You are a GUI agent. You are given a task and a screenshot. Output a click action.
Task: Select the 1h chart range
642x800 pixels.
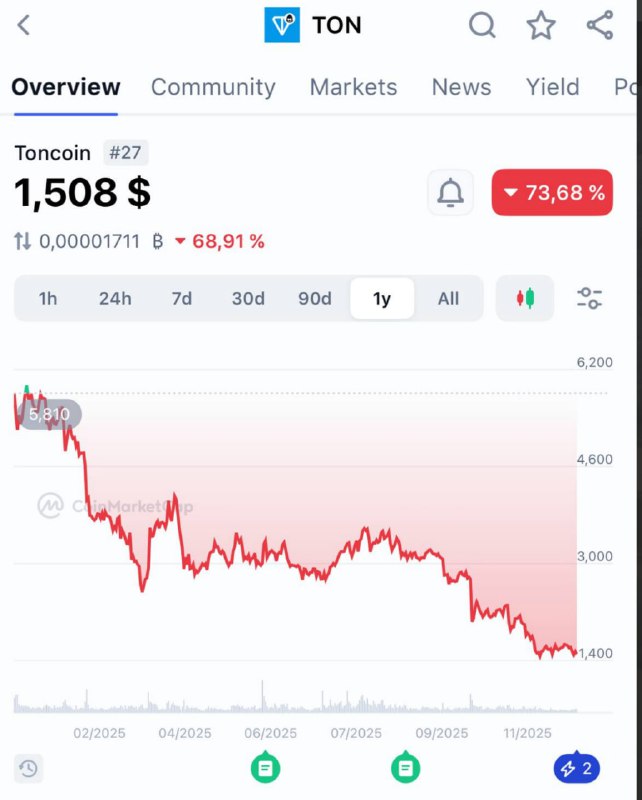tap(48, 298)
